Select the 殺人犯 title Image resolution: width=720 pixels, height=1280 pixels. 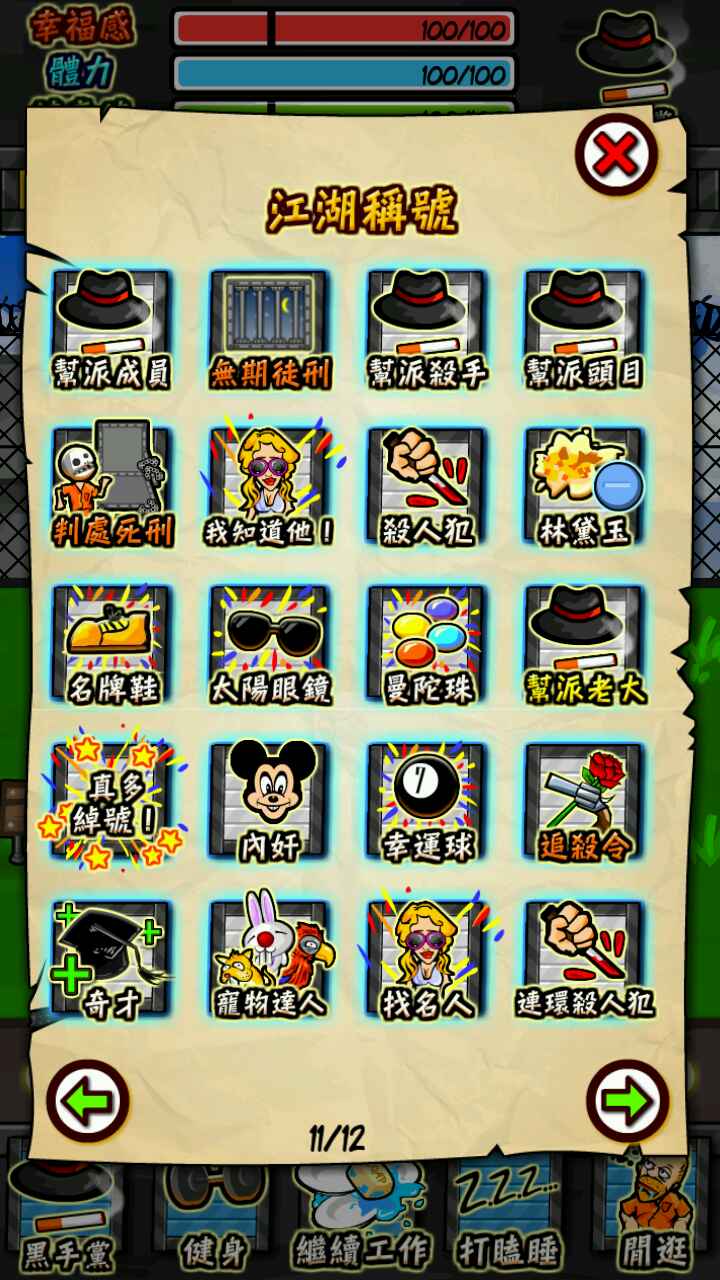click(x=427, y=486)
